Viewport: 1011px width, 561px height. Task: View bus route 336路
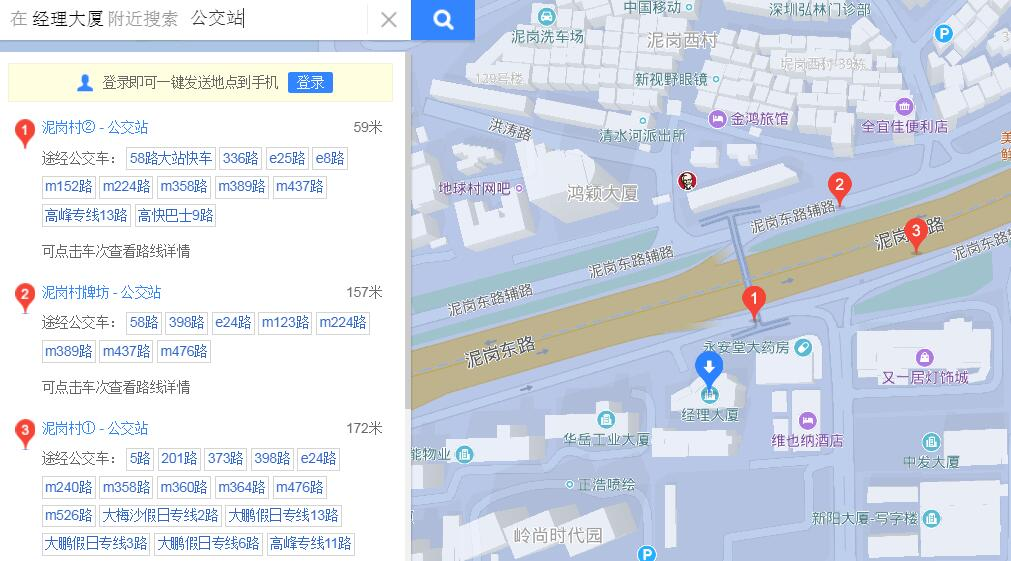240,158
